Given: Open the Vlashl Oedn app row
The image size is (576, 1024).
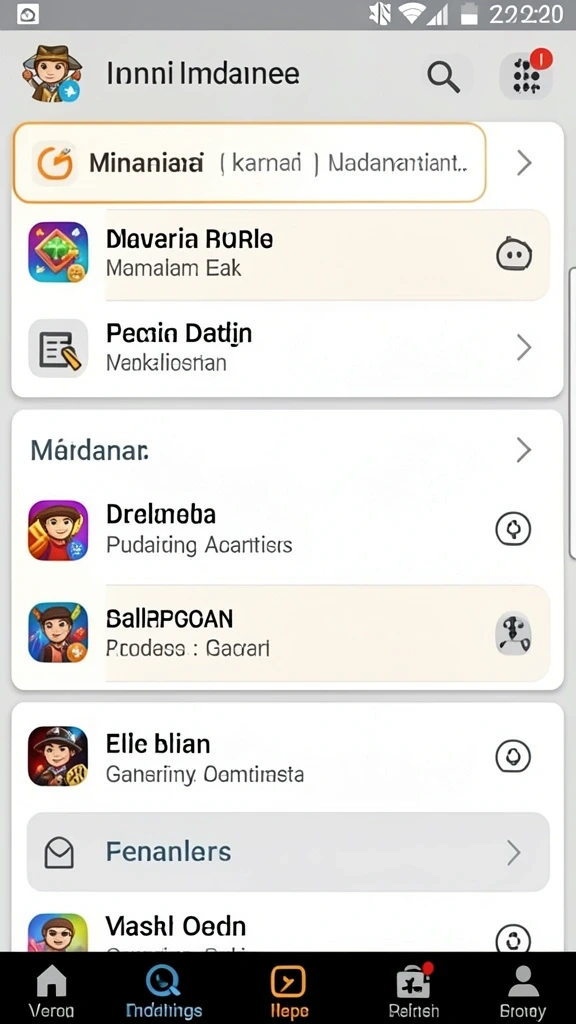Looking at the screenshot, I should (x=287, y=933).
